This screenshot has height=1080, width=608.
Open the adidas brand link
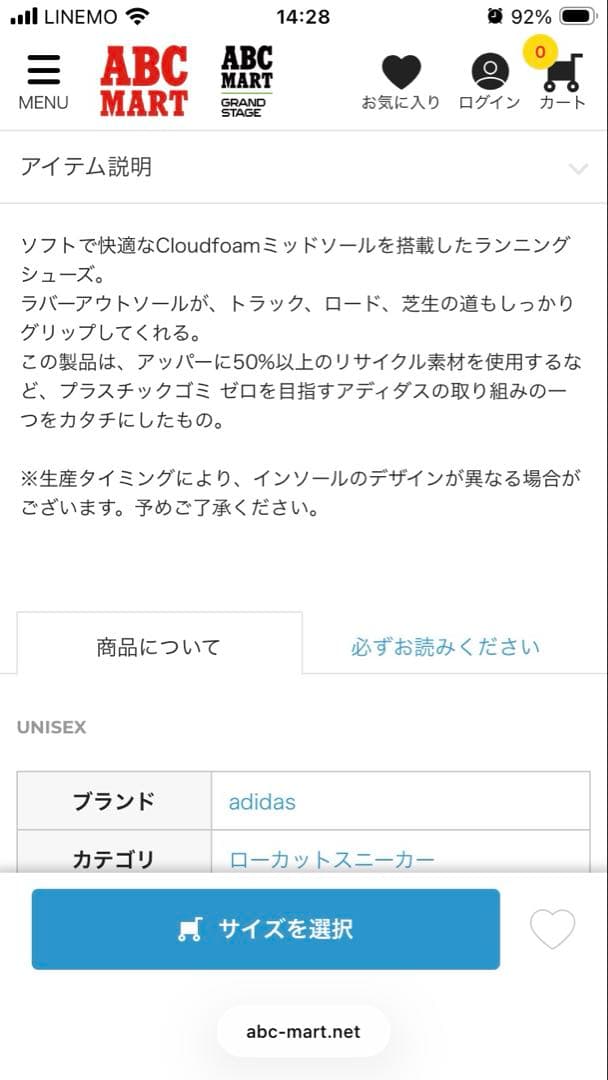coord(262,802)
